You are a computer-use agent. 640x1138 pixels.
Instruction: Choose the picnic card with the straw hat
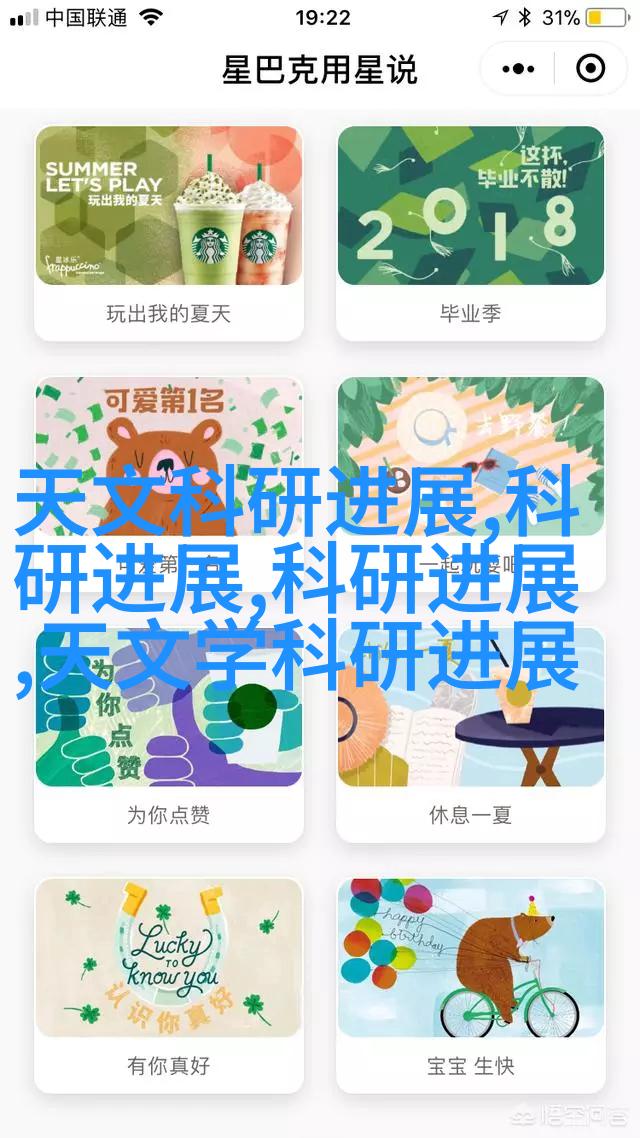pyautogui.click(x=471, y=483)
